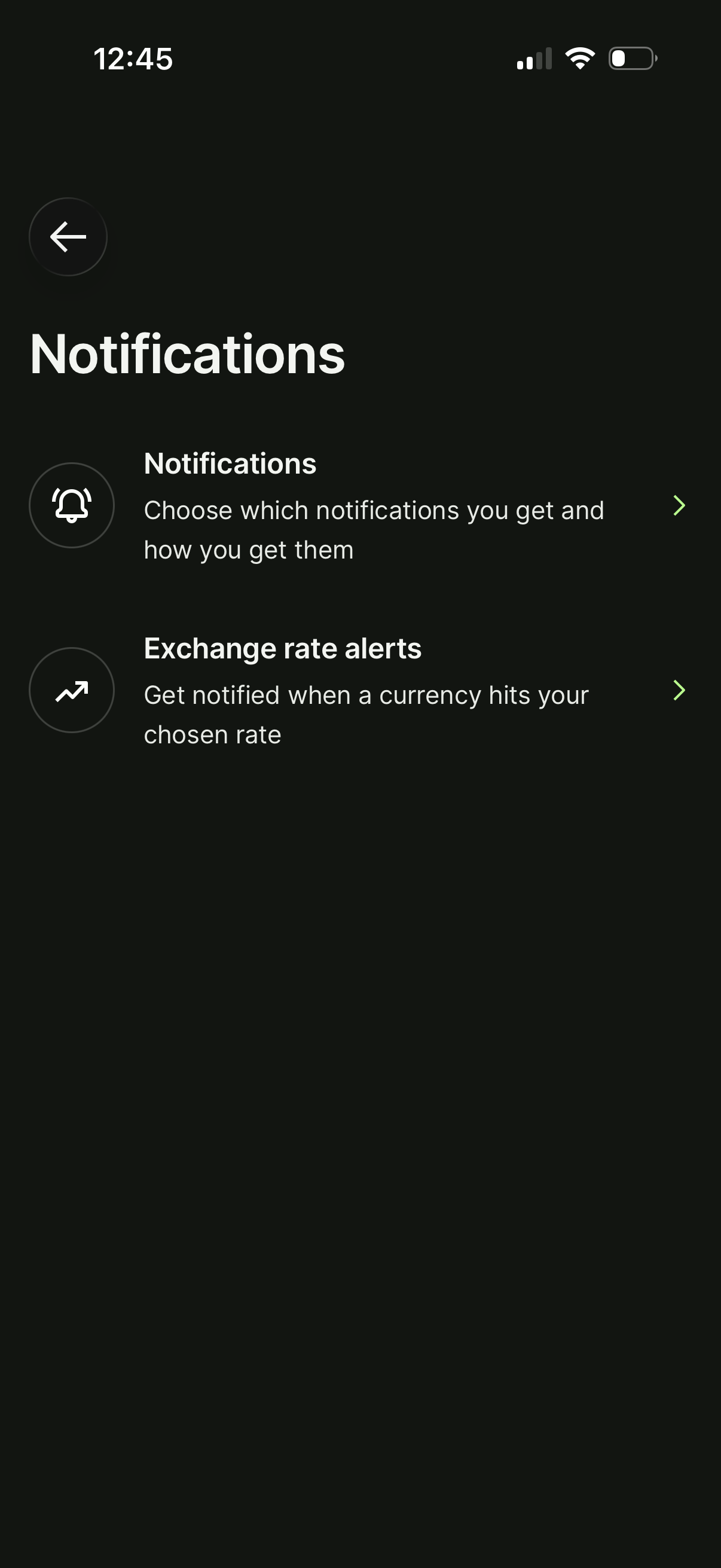The image size is (721, 1568).
Task: Select the circular bell icon beside Notifications row
Action: (71, 506)
